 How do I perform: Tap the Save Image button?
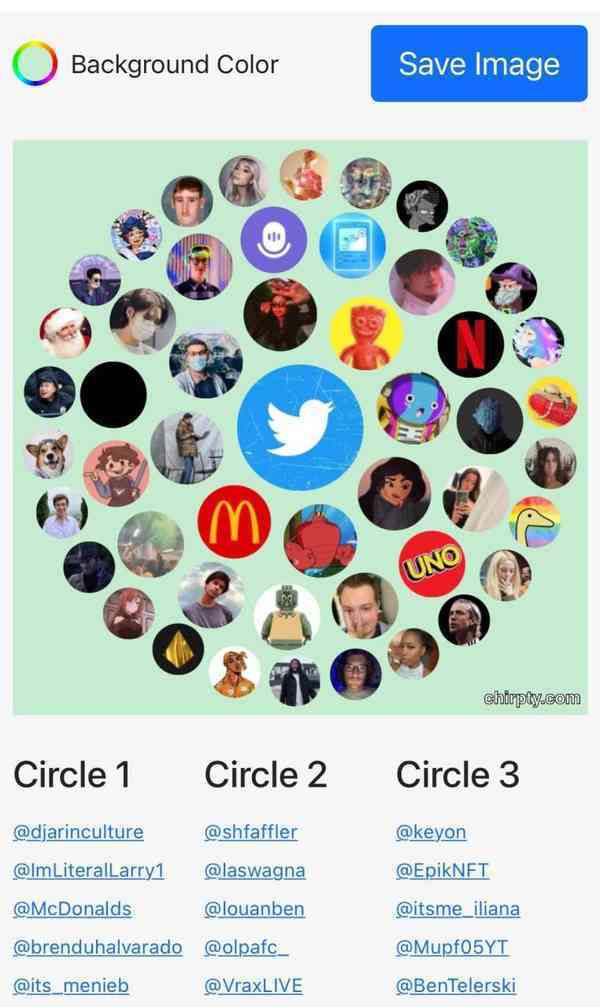[x=478, y=64]
